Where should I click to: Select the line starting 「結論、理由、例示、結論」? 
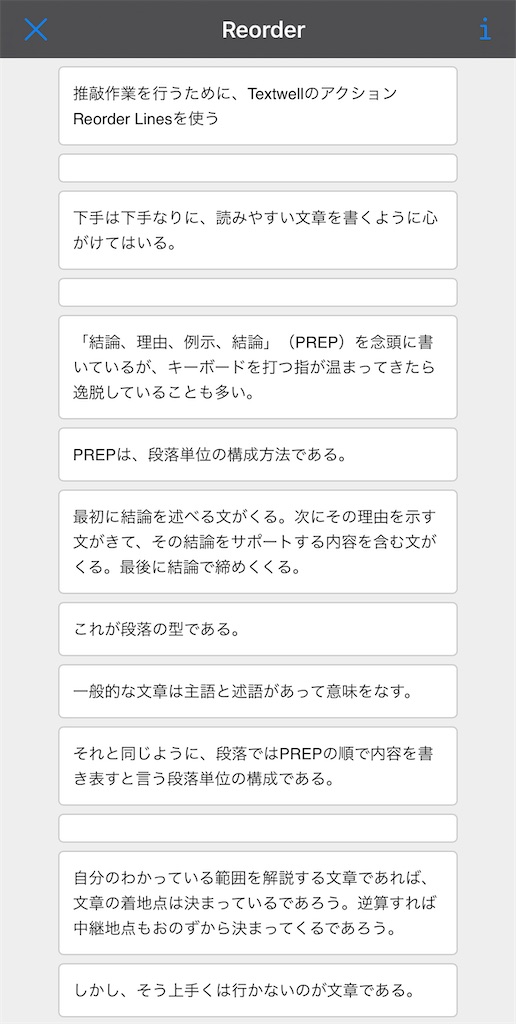tap(258, 367)
